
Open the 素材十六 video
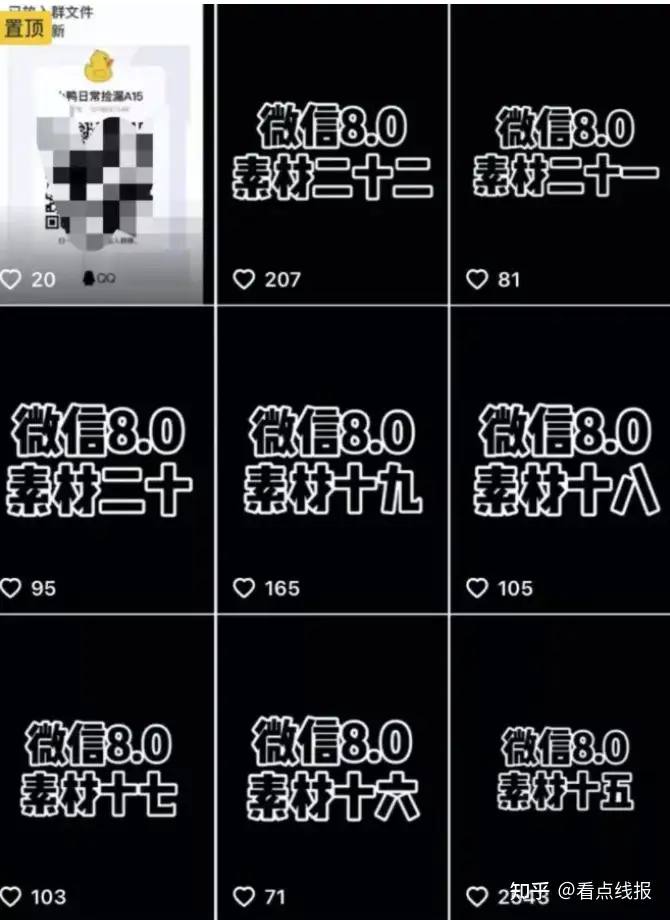332,765
